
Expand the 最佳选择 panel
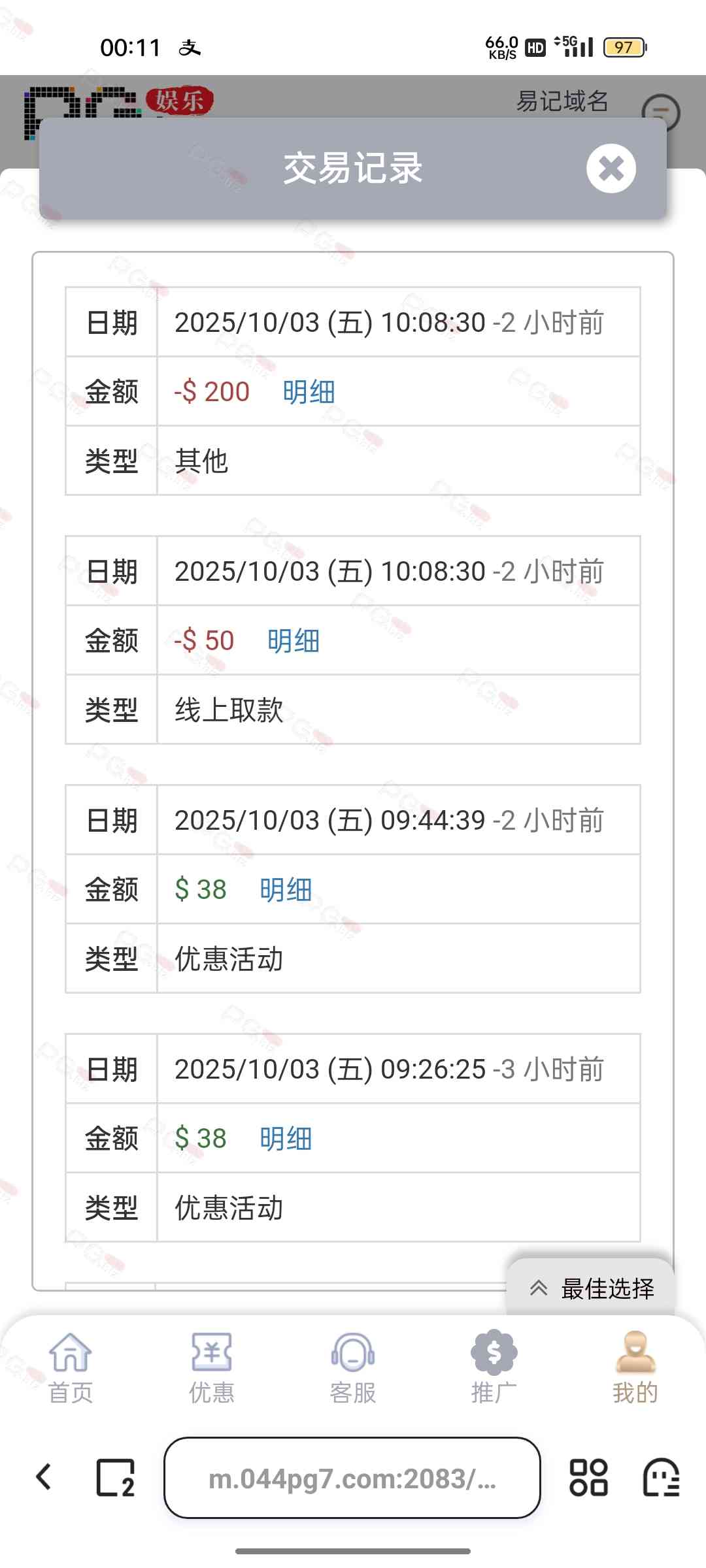[591, 1288]
